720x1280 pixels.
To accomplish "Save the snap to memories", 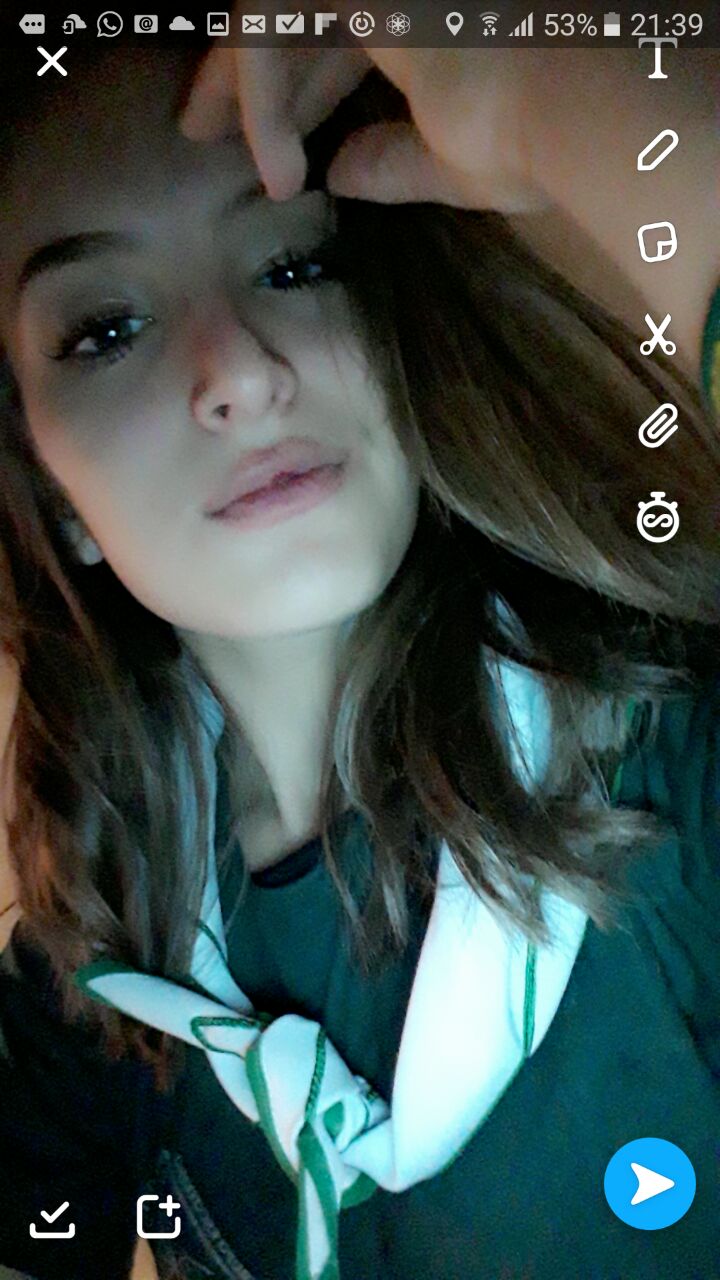I will (52, 1219).
